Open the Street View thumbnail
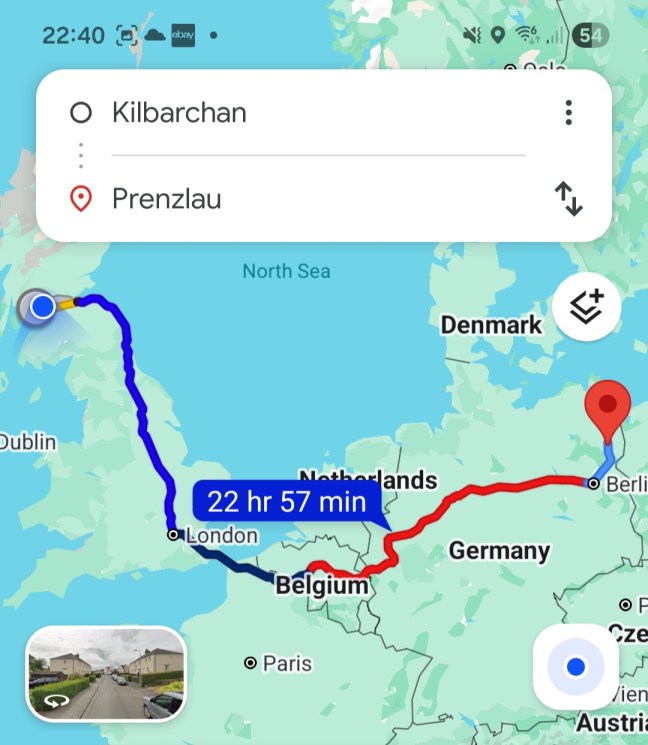 tap(106, 673)
